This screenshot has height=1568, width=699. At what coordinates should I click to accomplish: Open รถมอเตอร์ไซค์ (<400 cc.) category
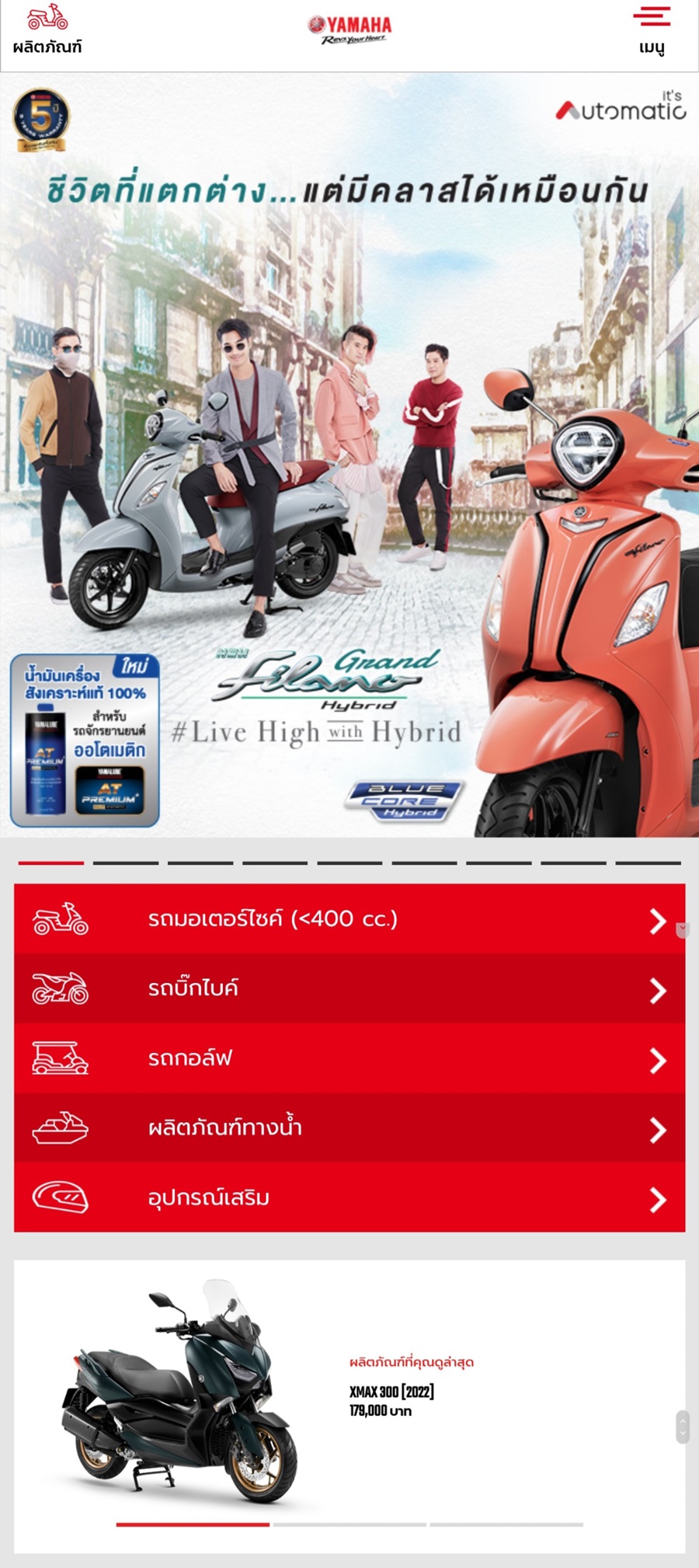[349, 919]
